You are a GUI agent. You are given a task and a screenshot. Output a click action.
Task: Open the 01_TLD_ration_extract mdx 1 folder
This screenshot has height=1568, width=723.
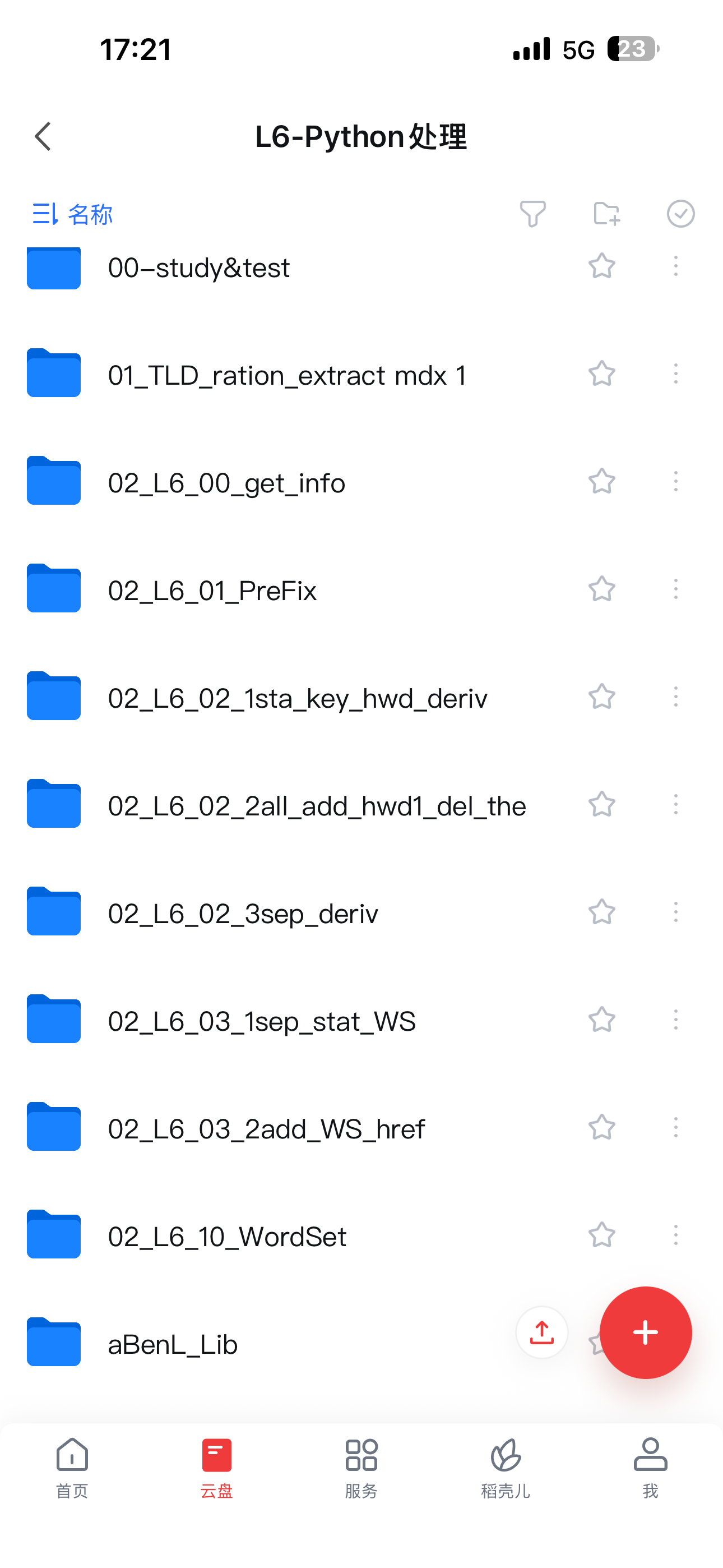[286, 375]
